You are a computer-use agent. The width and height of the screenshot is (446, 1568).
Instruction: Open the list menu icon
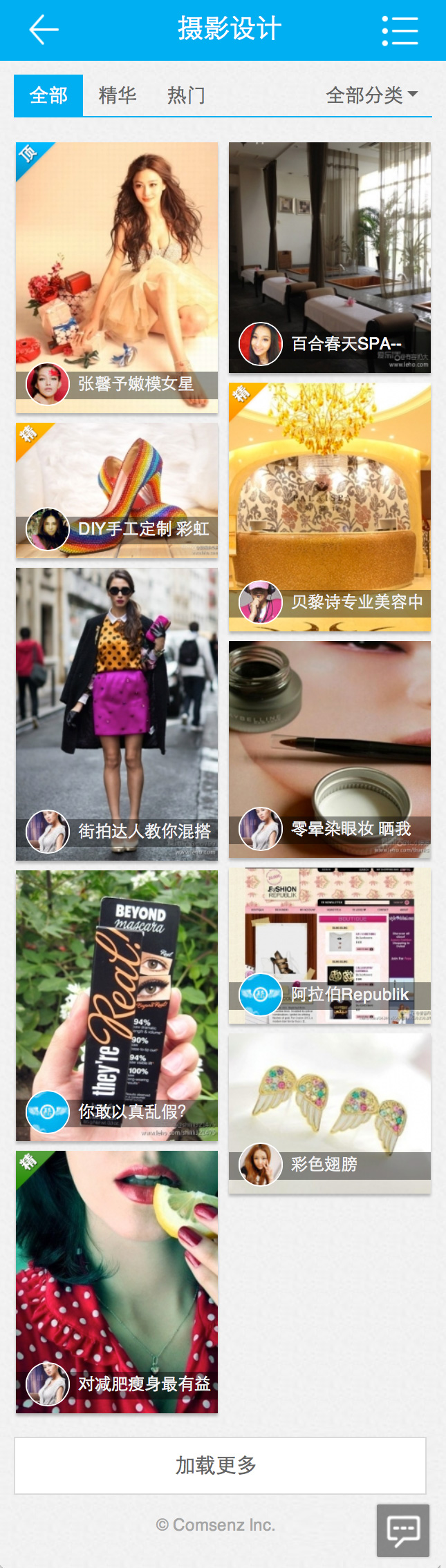(x=400, y=30)
